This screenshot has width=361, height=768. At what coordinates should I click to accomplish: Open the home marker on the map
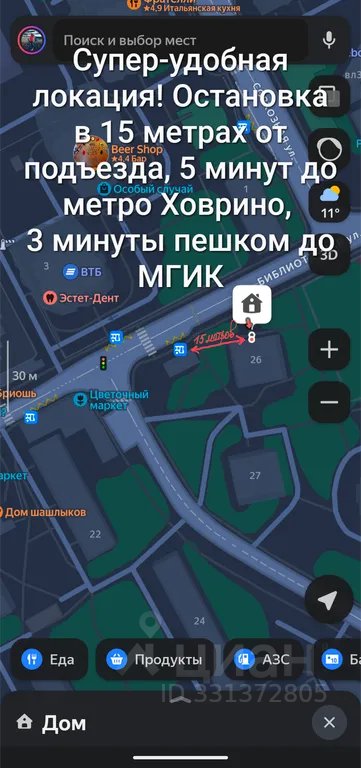click(x=252, y=304)
